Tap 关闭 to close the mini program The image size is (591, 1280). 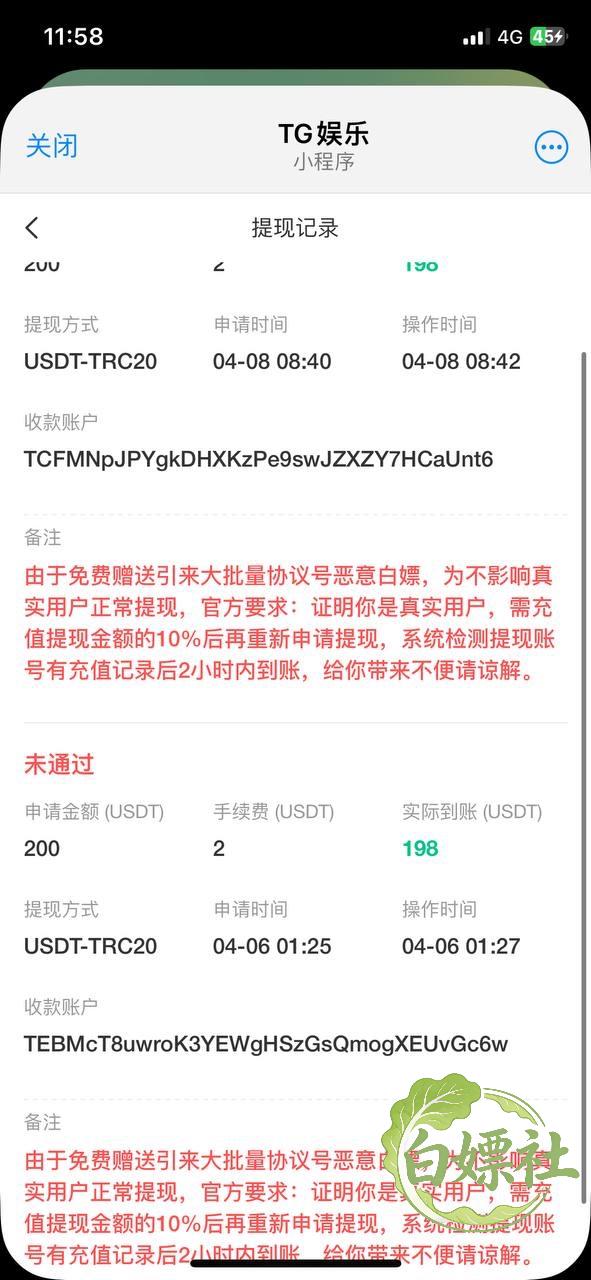click(51, 146)
